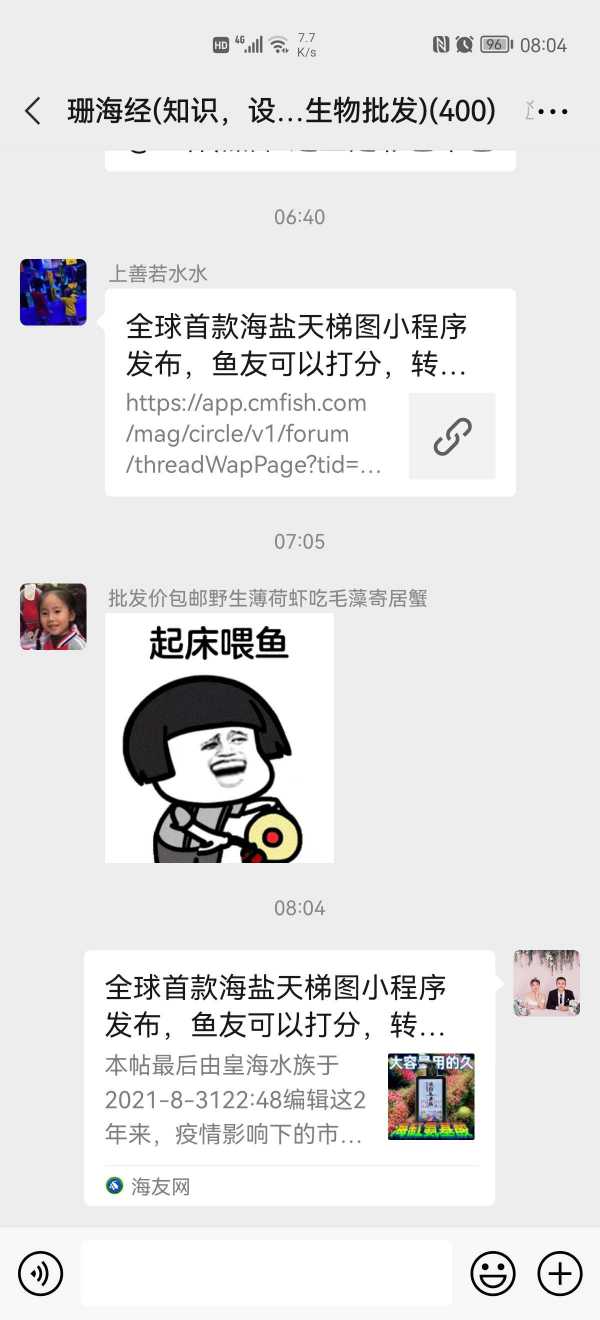
Task: Open the emoji sticker panel
Action: coord(493,1273)
